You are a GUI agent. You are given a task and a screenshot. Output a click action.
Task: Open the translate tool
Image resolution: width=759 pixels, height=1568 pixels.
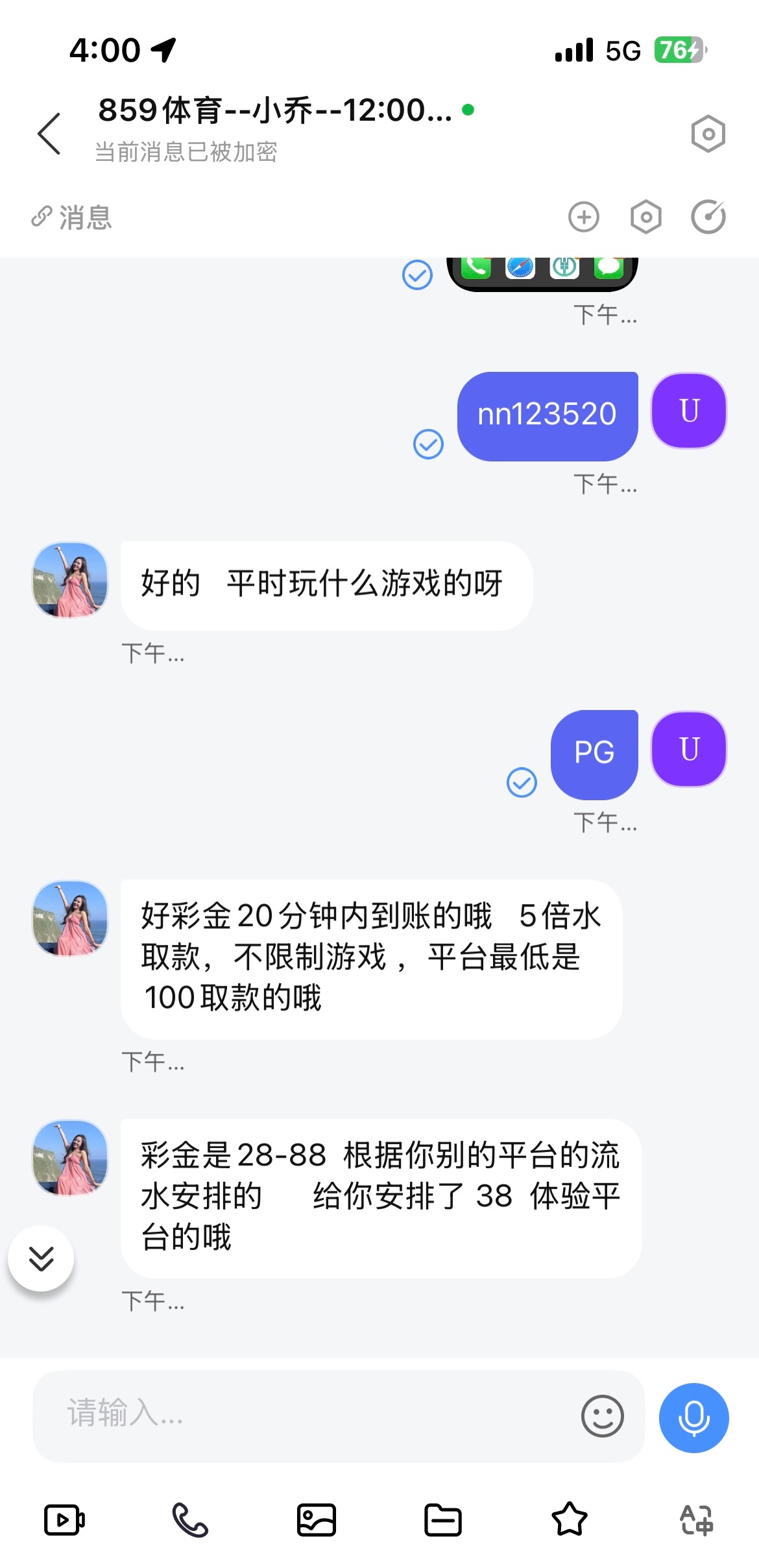point(696,1519)
